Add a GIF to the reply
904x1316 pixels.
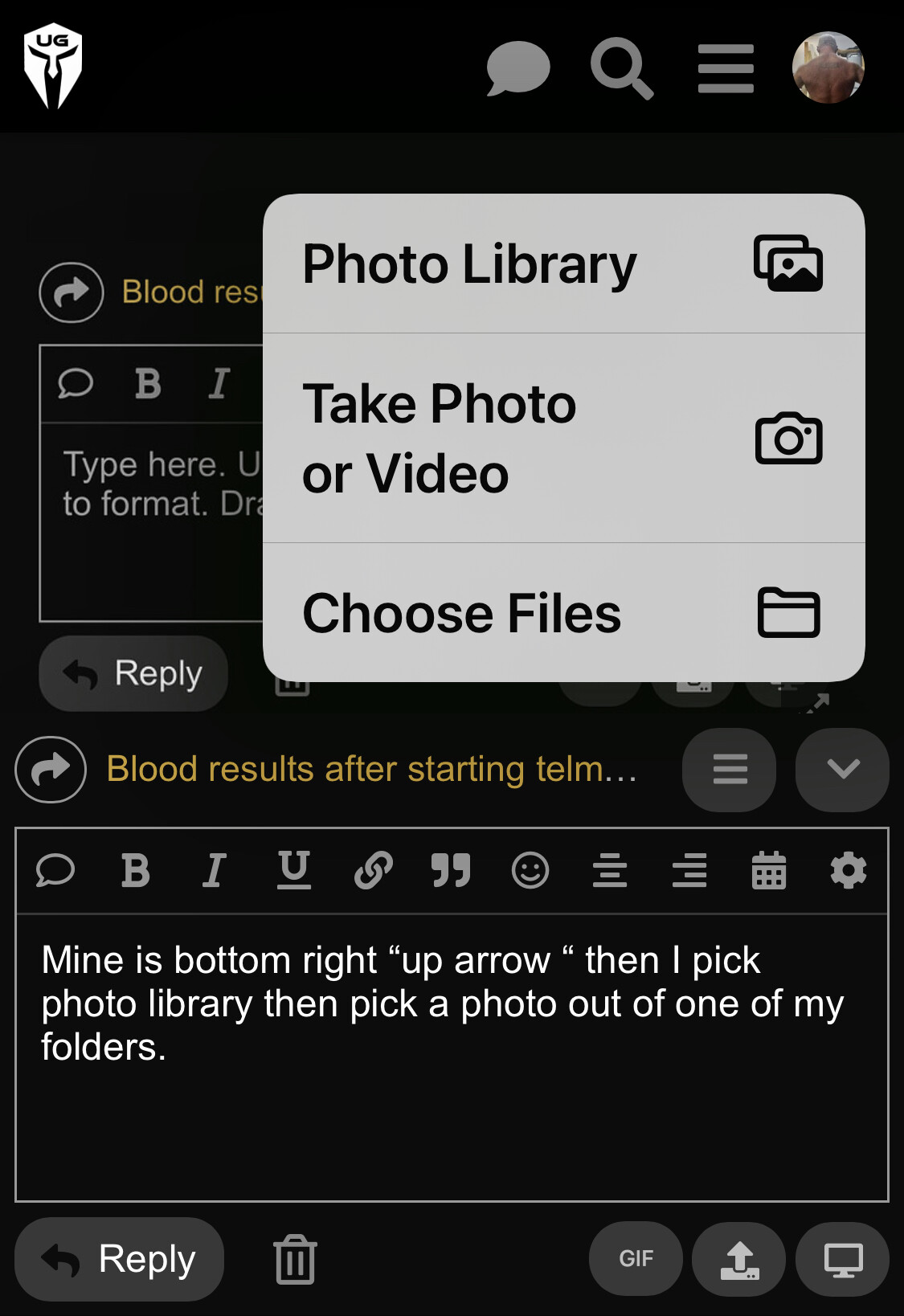click(x=636, y=1259)
